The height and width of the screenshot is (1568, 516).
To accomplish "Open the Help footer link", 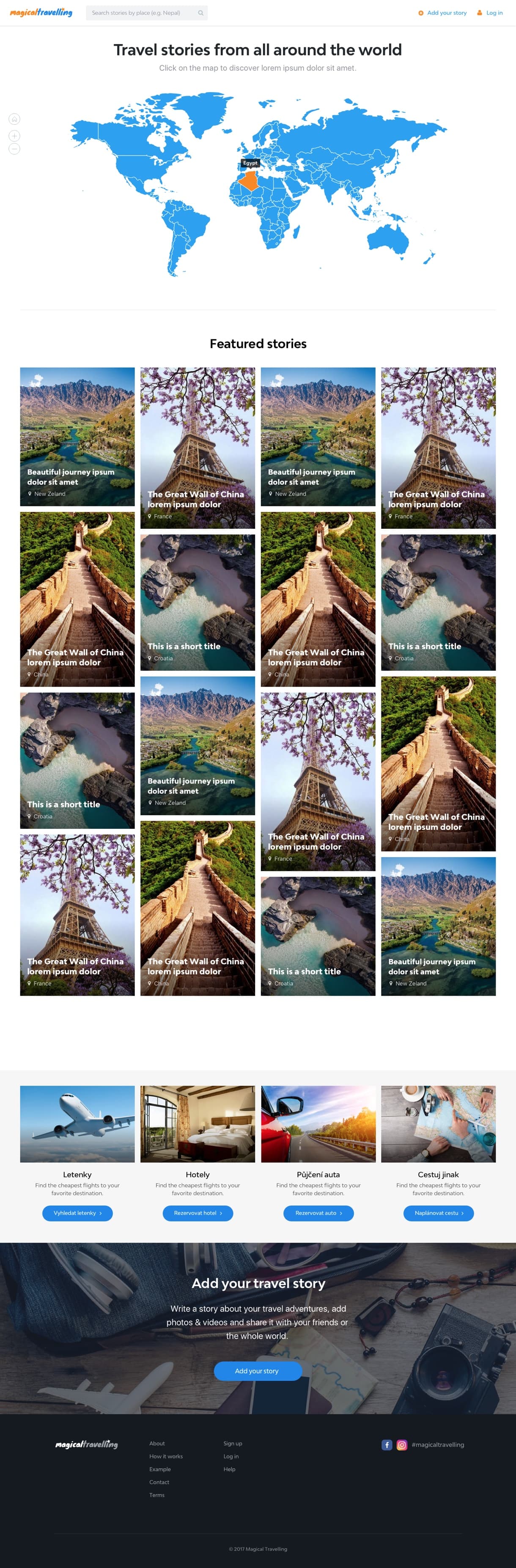I will (x=229, y=1469).
